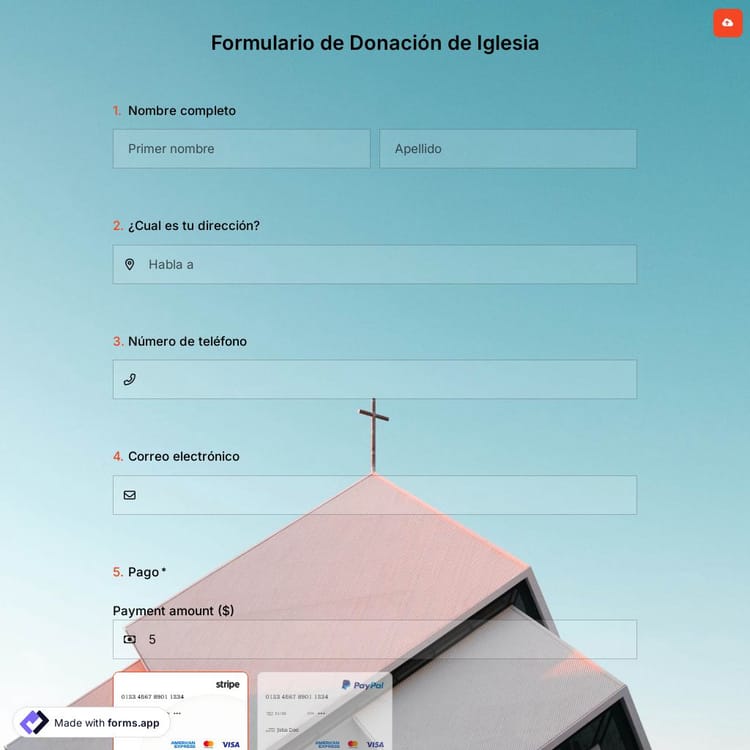The image size is (750, 750).
Task: Open the Made with forms.app badge
Action: point(92,722)
